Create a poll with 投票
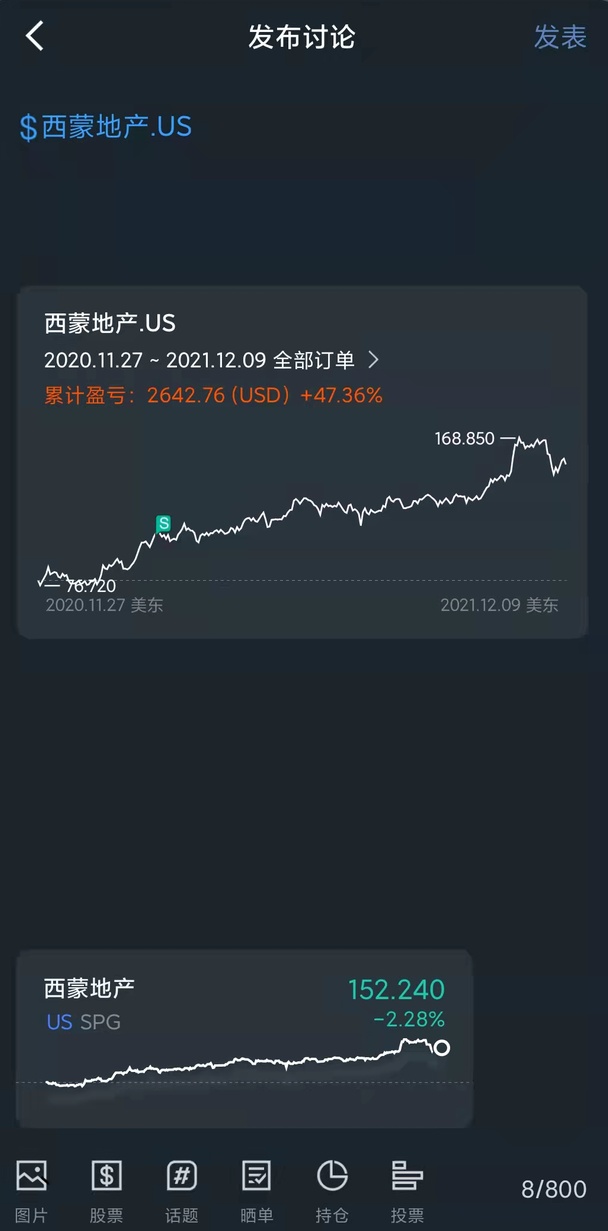This screenshot has height=1231, width=608. pyautogui.click(x=407, y=1189)
